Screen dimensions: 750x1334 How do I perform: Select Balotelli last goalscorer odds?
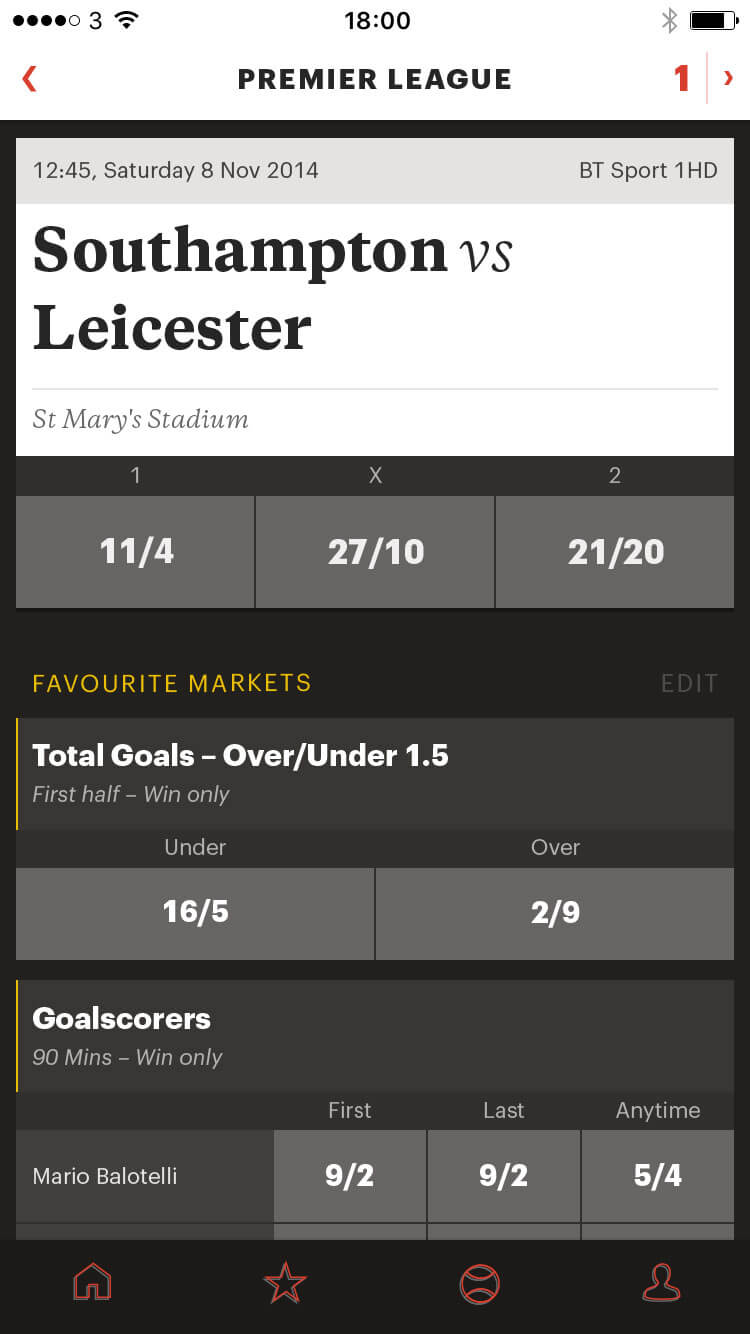click(x=504, y=1176)
